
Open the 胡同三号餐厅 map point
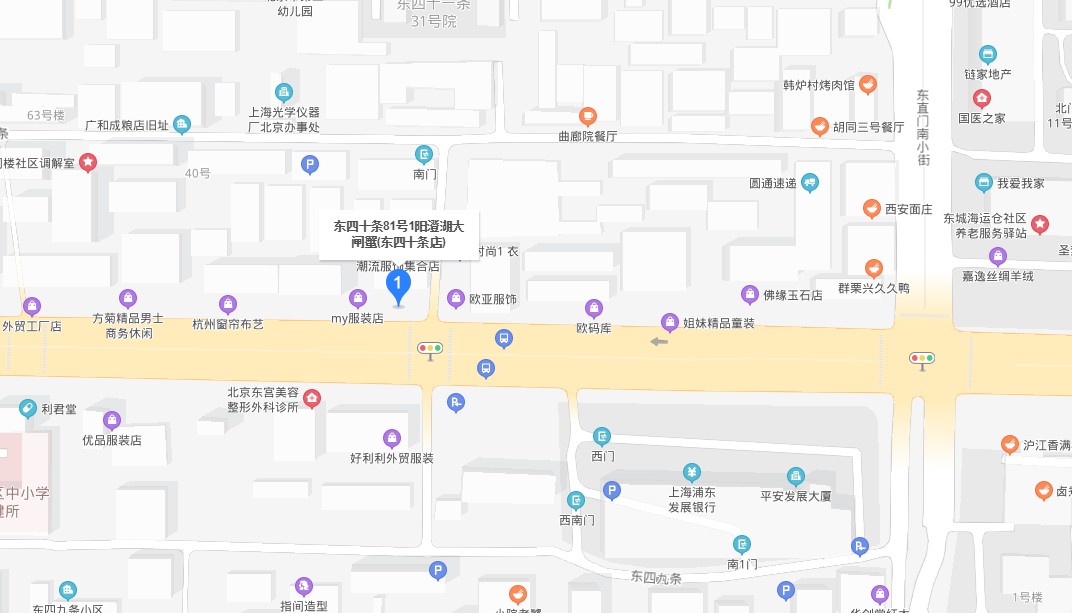(x=820, y=127)
